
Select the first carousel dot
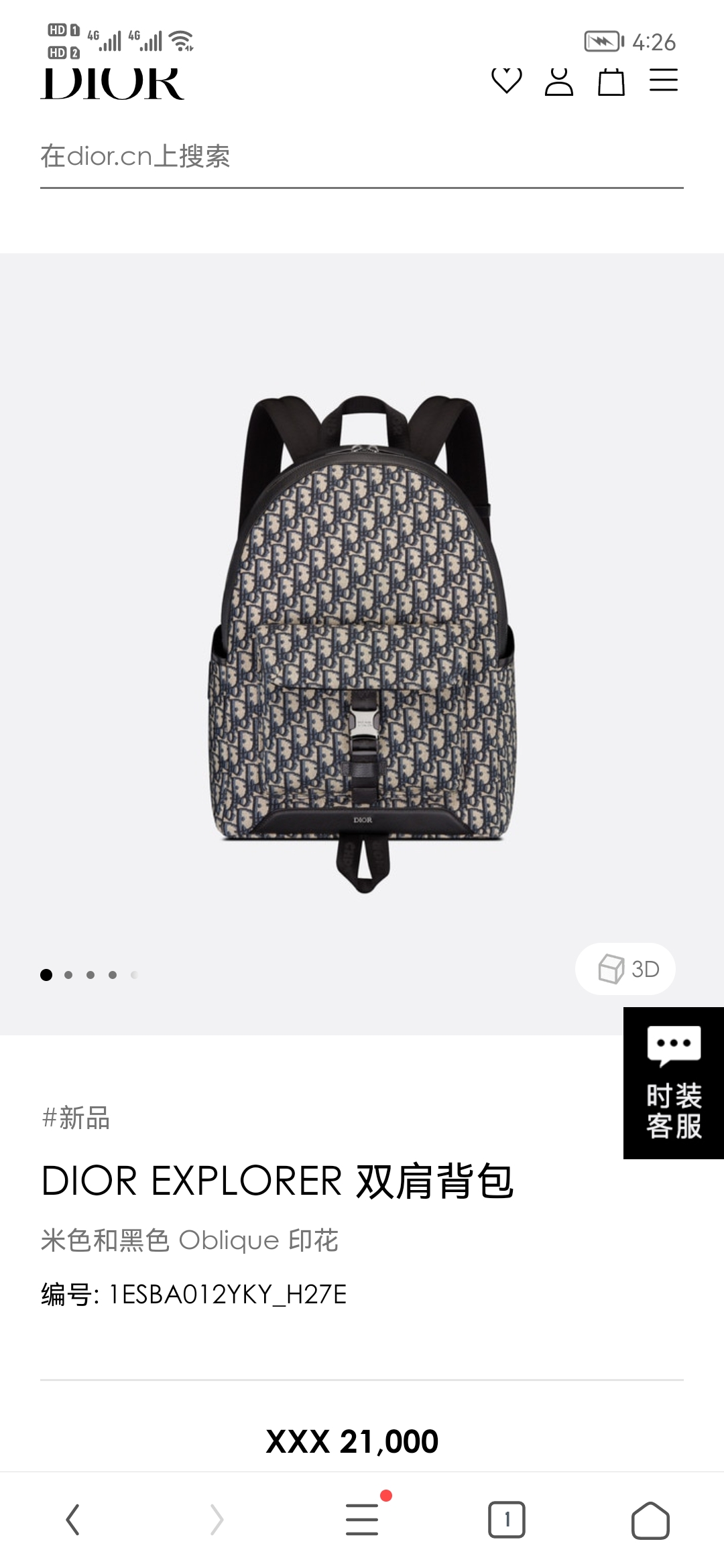click(46, 974)
